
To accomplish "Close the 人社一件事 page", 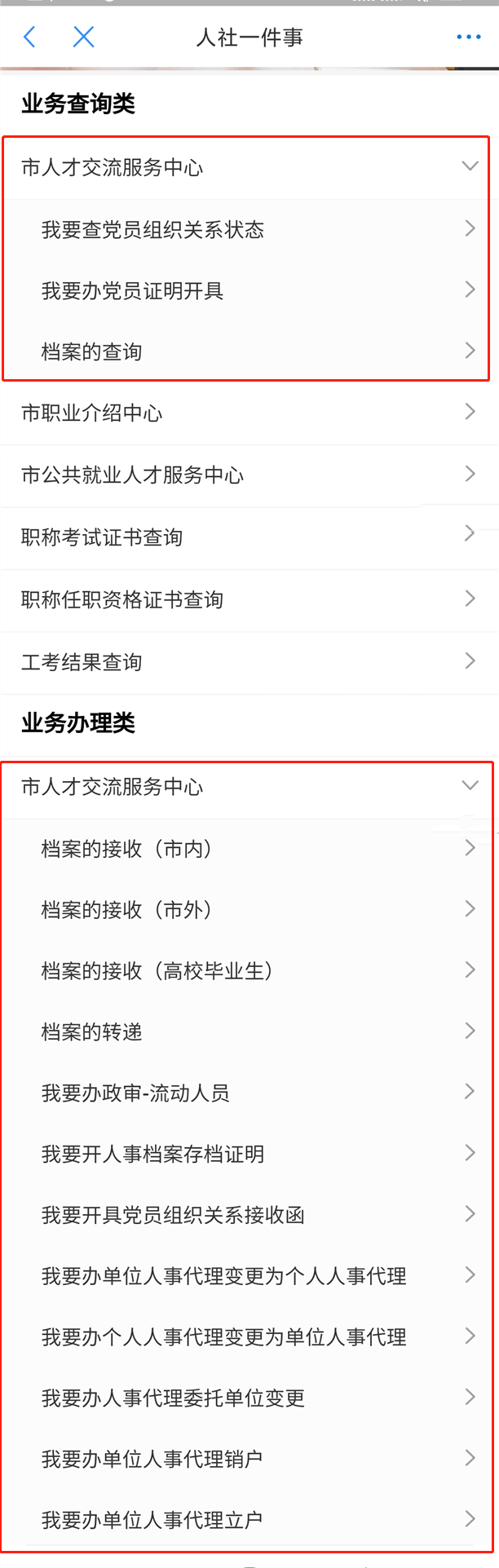I will pyautogui.click(x=83, y=37).
